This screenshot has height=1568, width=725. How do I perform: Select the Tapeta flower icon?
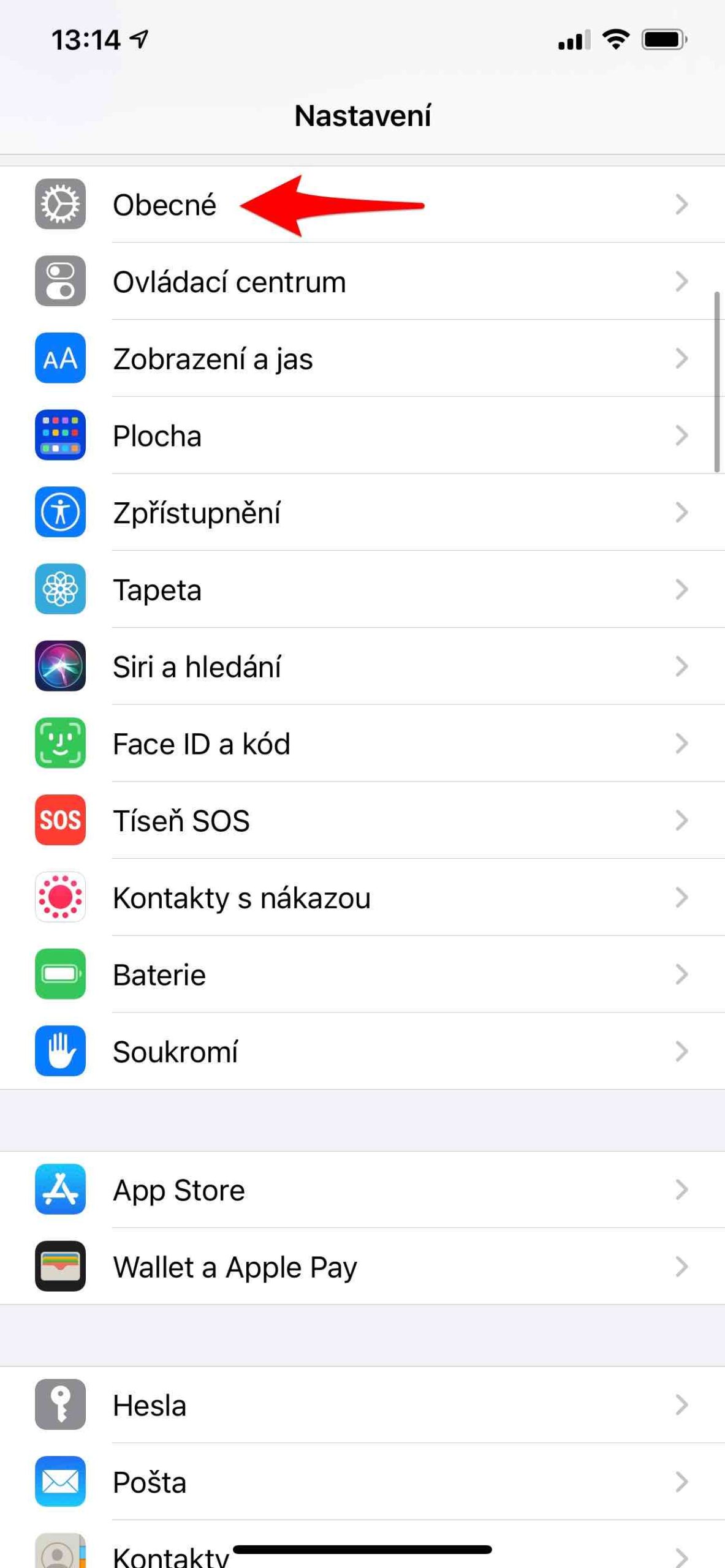61,590
